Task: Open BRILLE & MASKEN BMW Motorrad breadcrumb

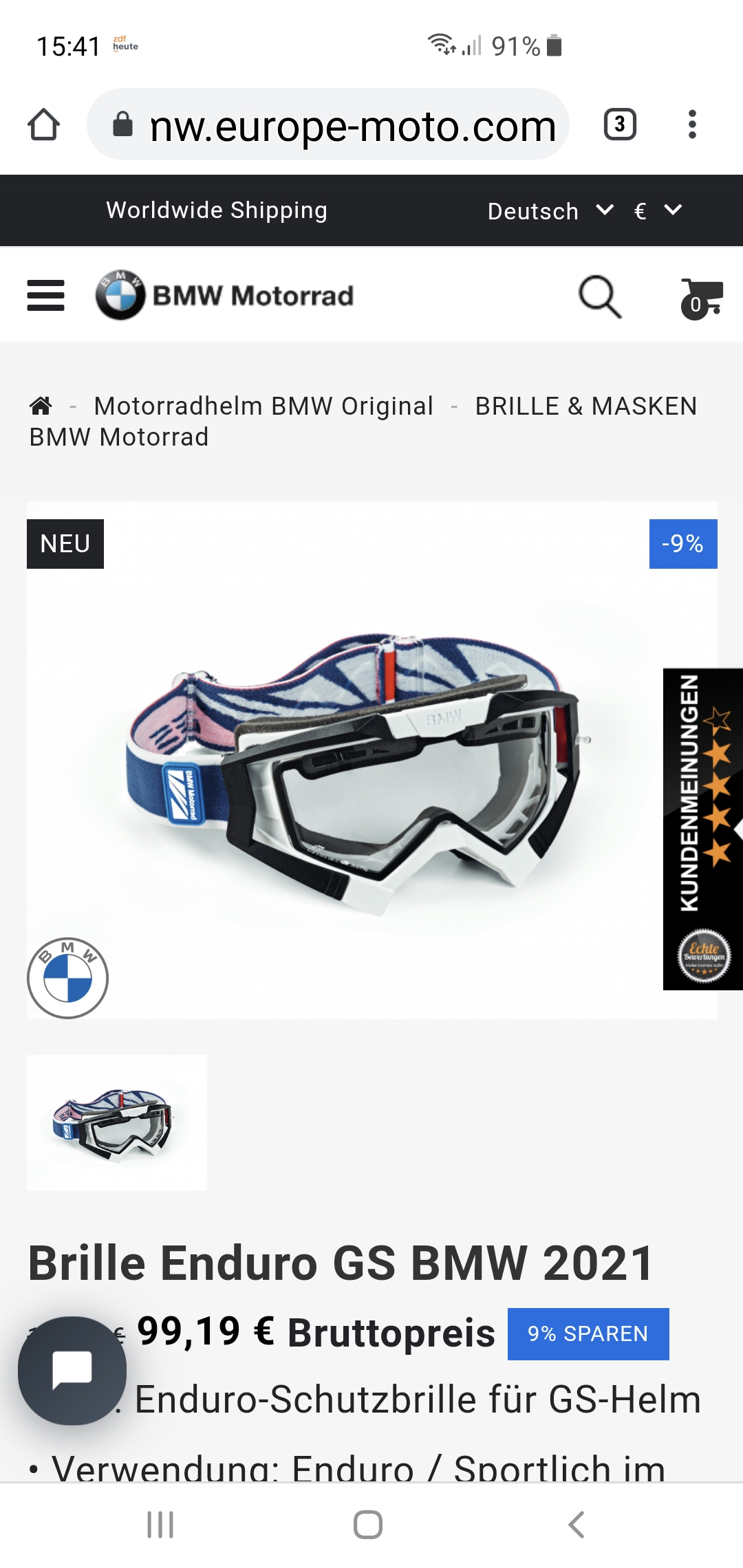Action: click(x=363, y=422)
